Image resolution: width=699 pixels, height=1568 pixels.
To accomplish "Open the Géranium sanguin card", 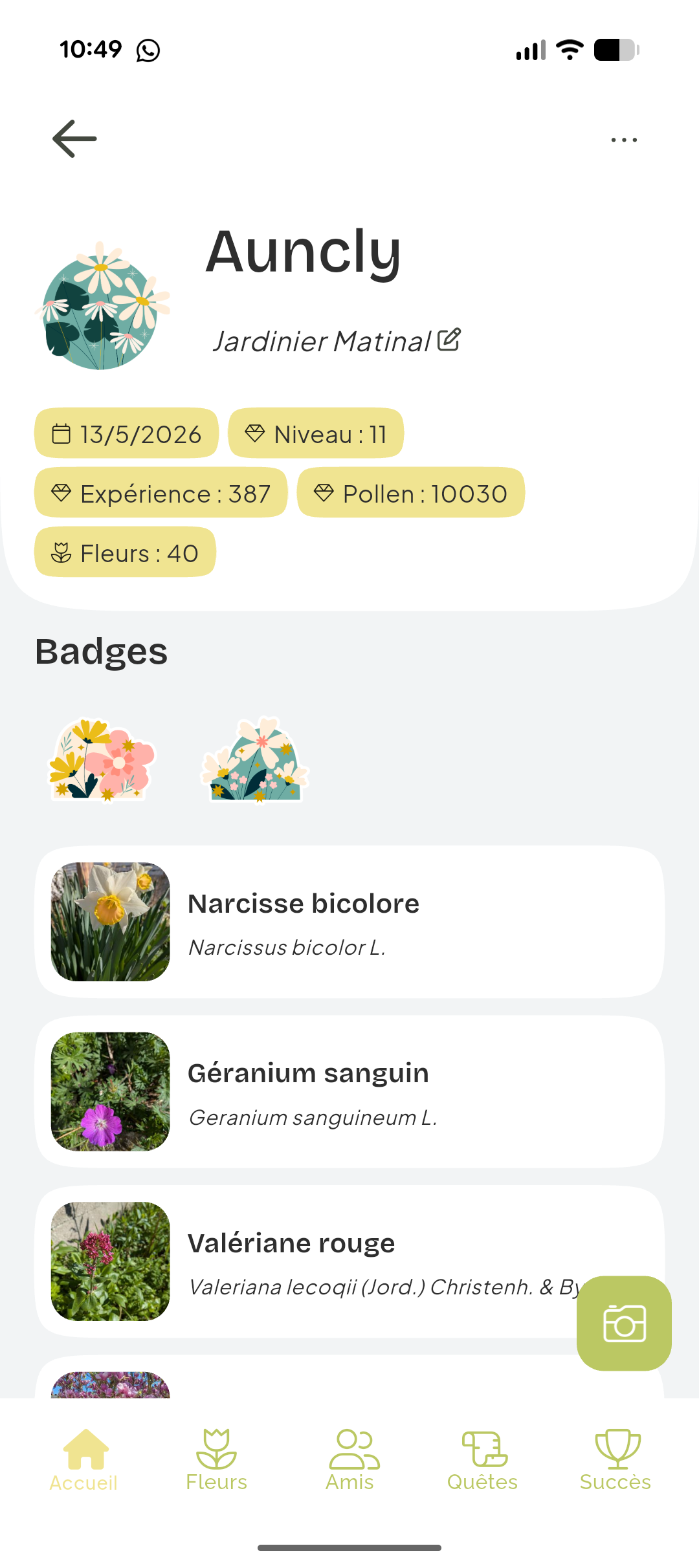I will tap(349, 1092).
